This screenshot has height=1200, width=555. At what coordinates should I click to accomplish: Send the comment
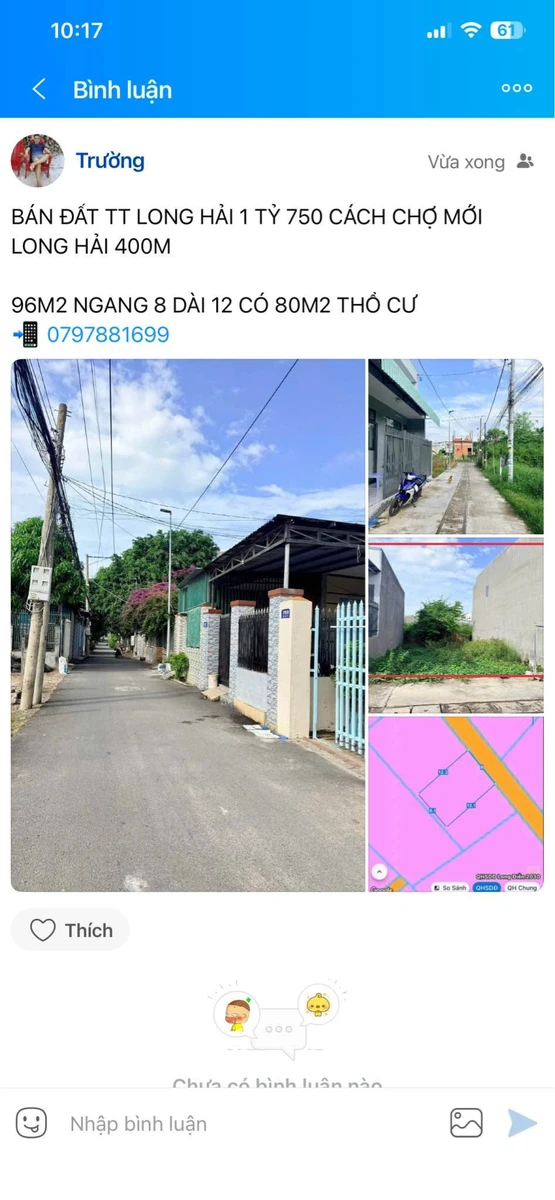coord(522,1123)
